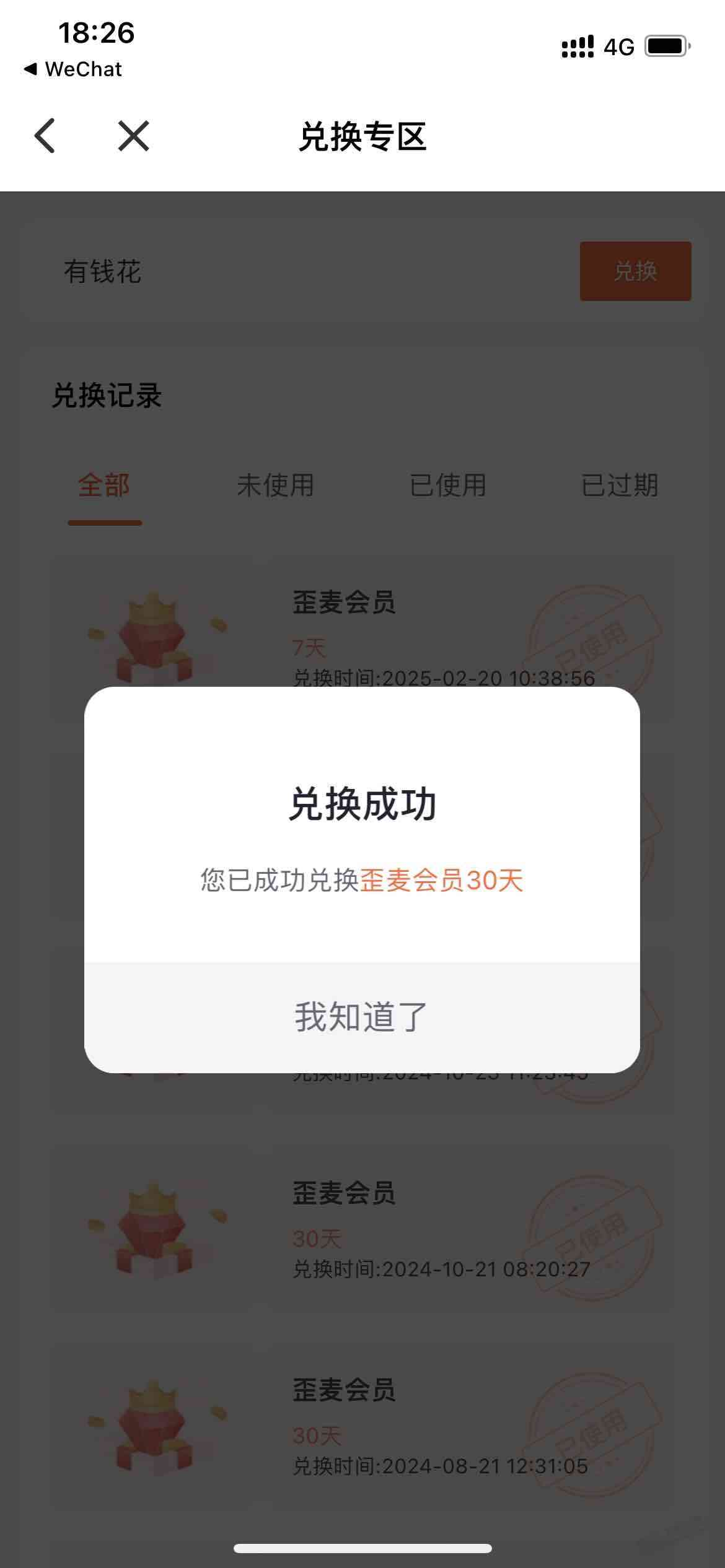The width and height of the screenshot is (725, 1568).
Task: Tap the 兑换 redeem button
Action: (x=635, y=271)
